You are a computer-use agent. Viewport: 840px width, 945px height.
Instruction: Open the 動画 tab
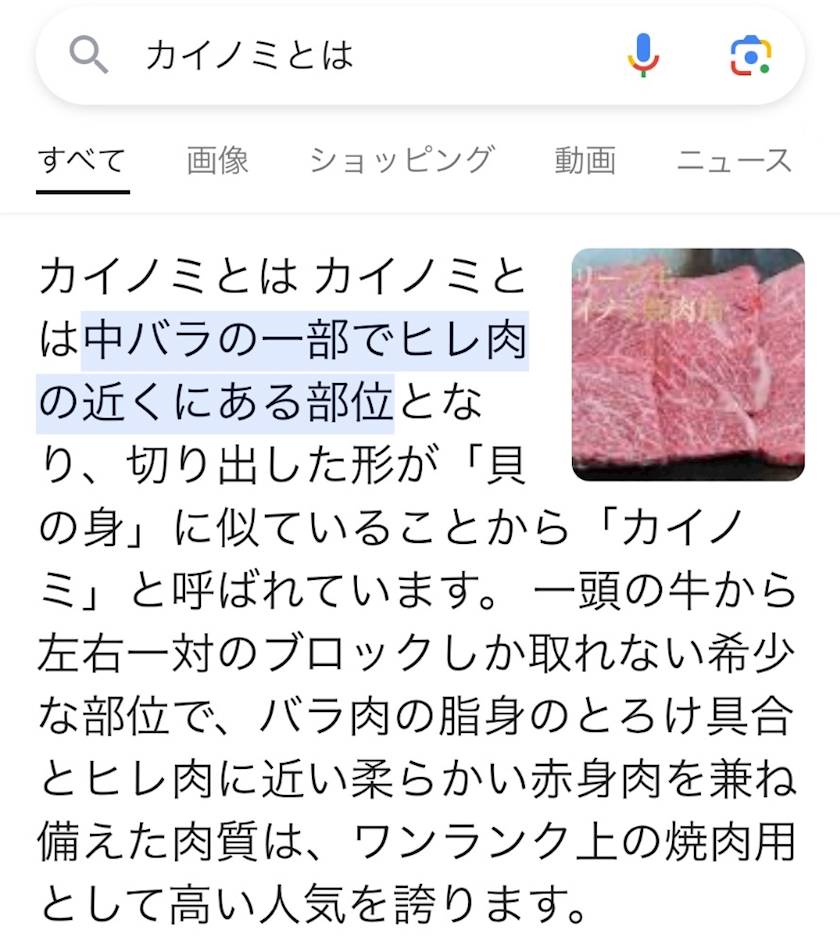585,161
